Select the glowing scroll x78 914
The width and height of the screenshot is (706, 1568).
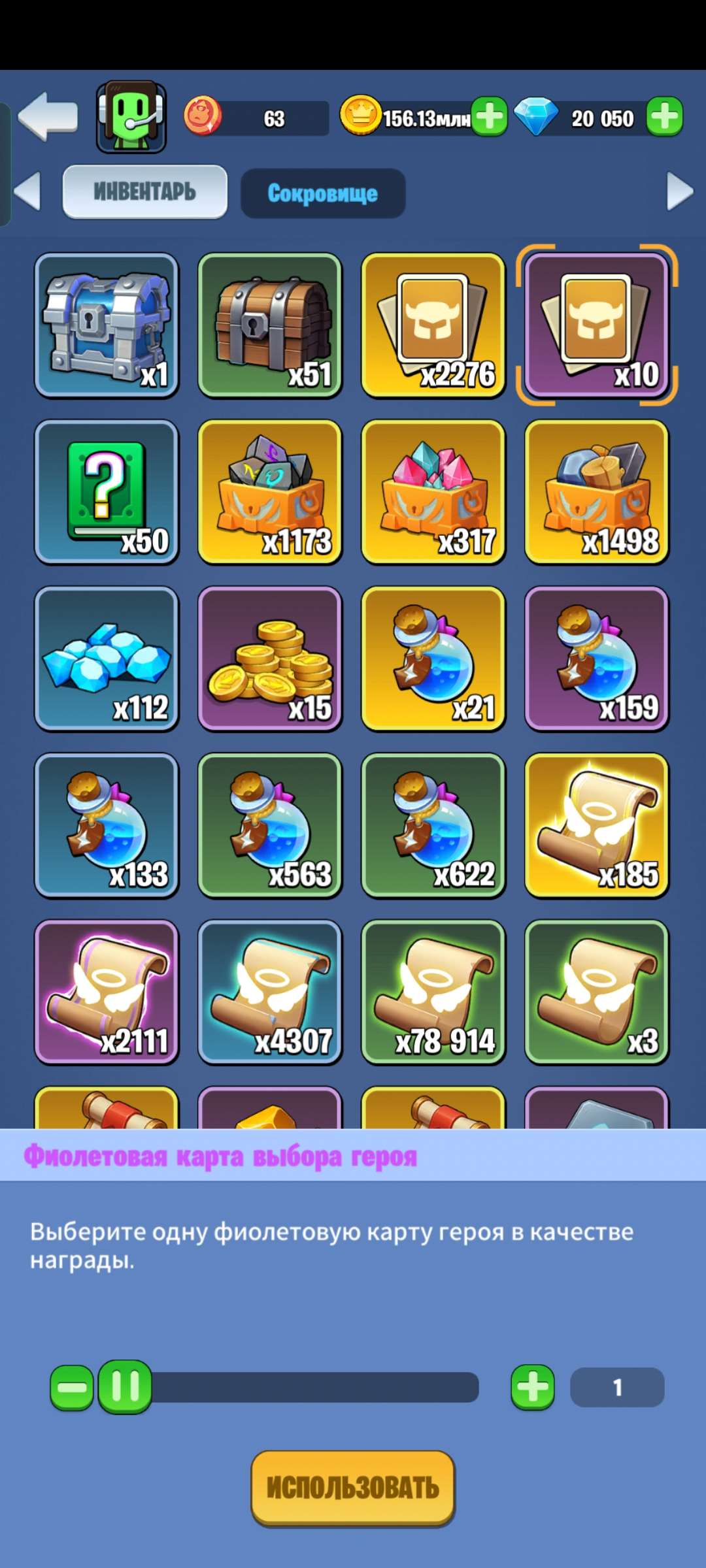(x=433, y=993)
